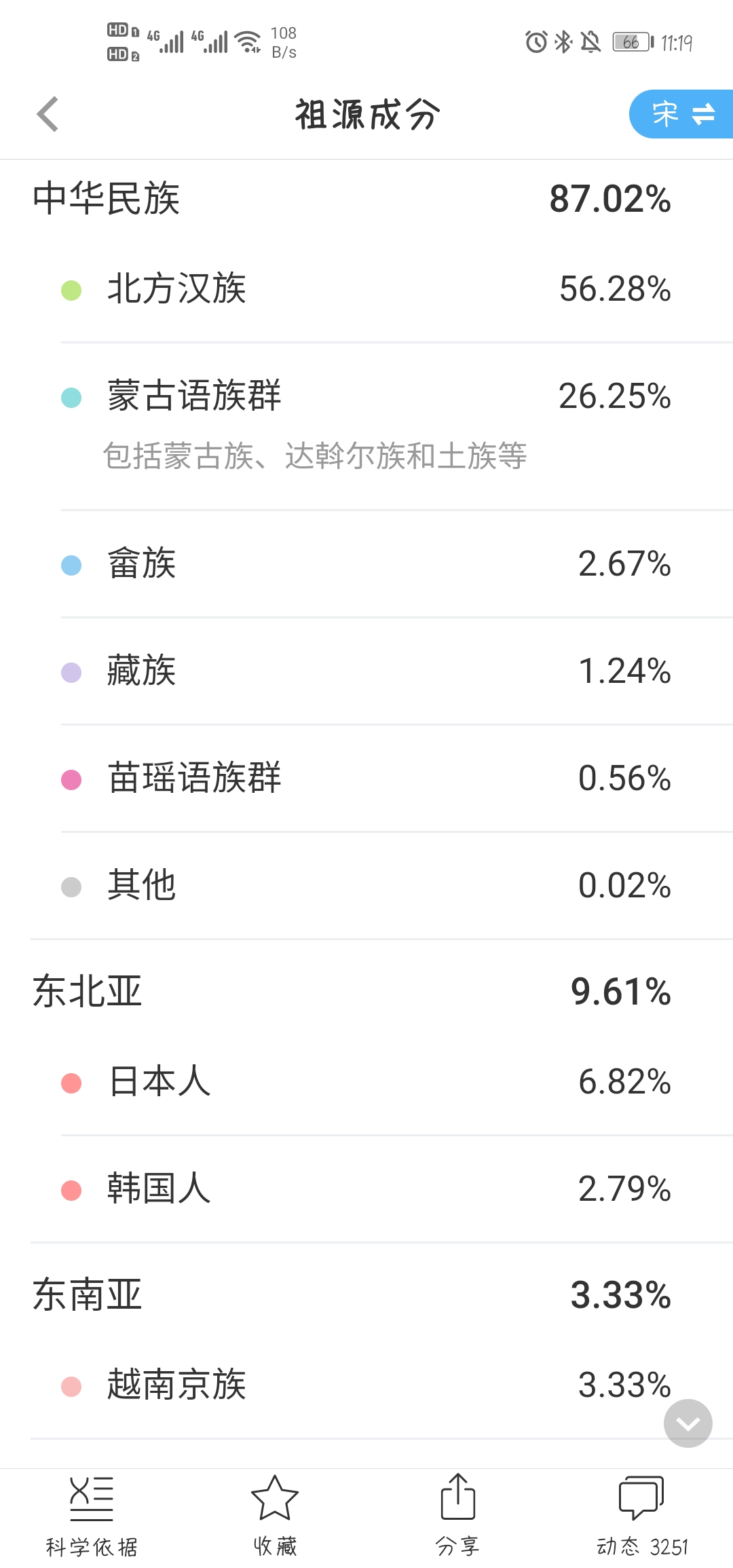
Task: Open the 北方汉族 row
Action: point(366,290)
